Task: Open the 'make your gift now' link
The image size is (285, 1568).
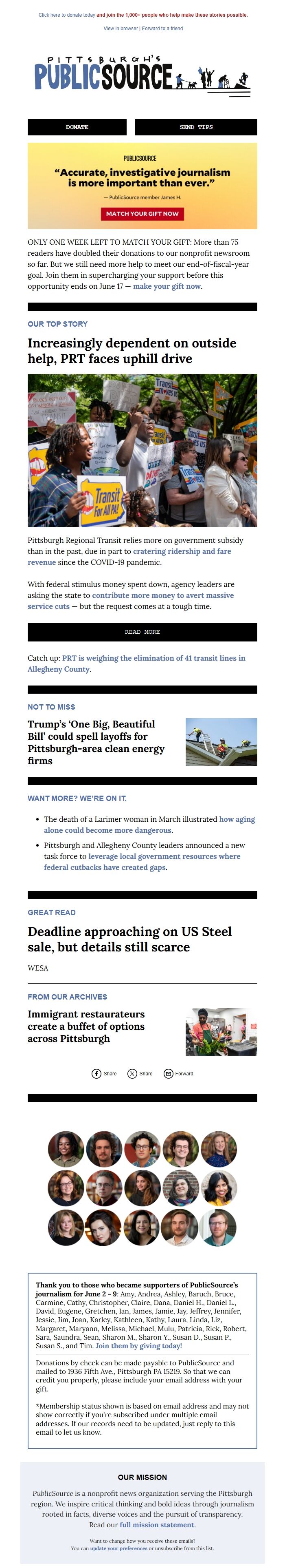Action: point(167,286)
